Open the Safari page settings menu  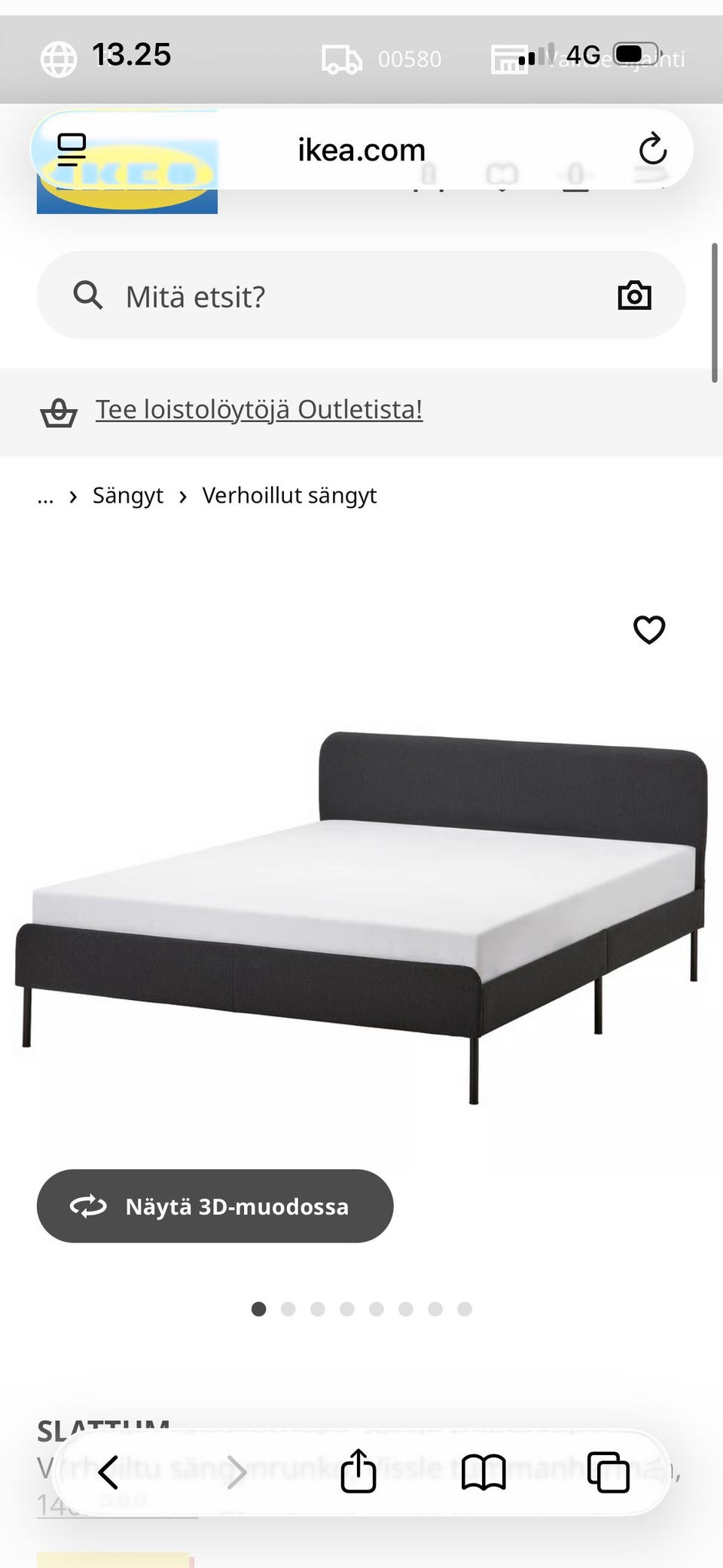pos(72,149)
